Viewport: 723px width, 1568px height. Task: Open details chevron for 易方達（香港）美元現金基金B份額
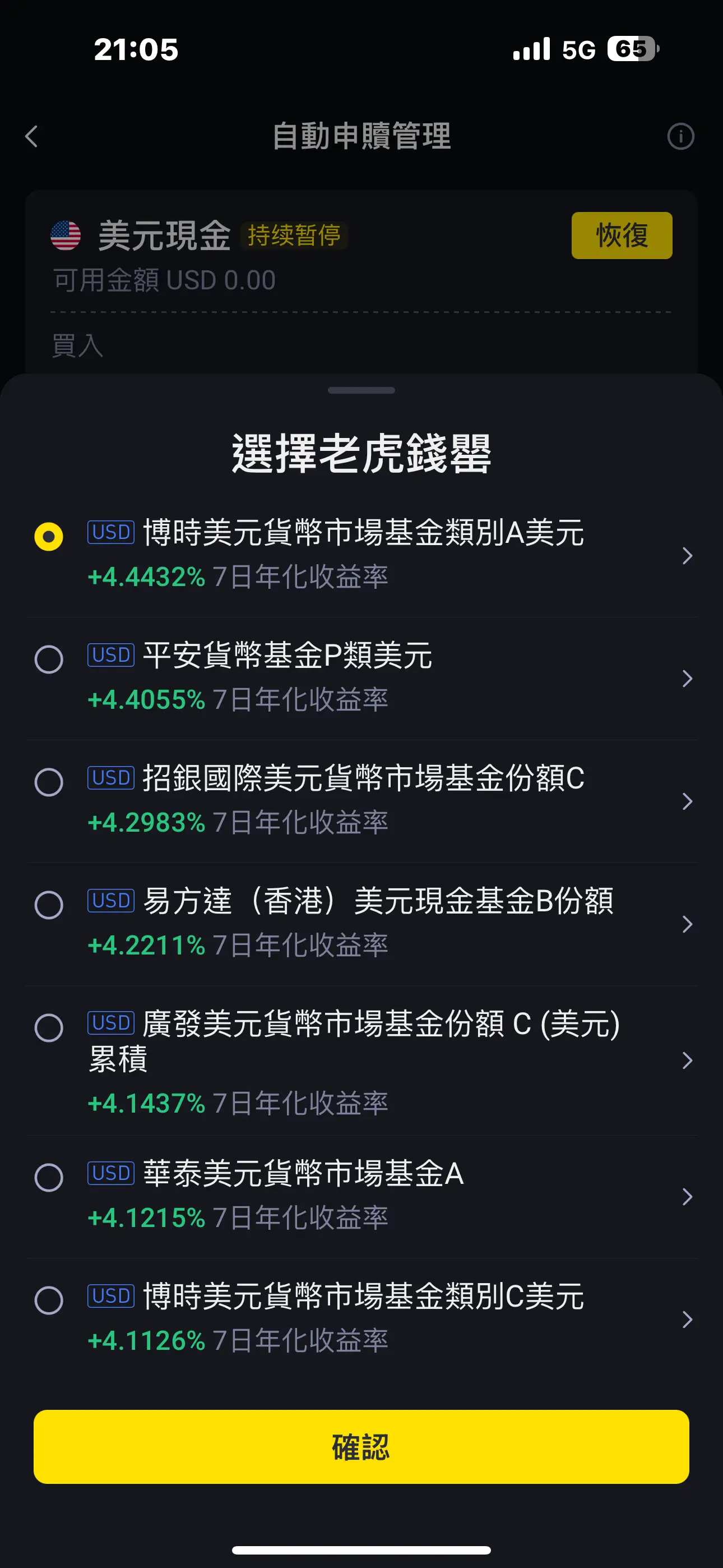click(x=687, y=925)
